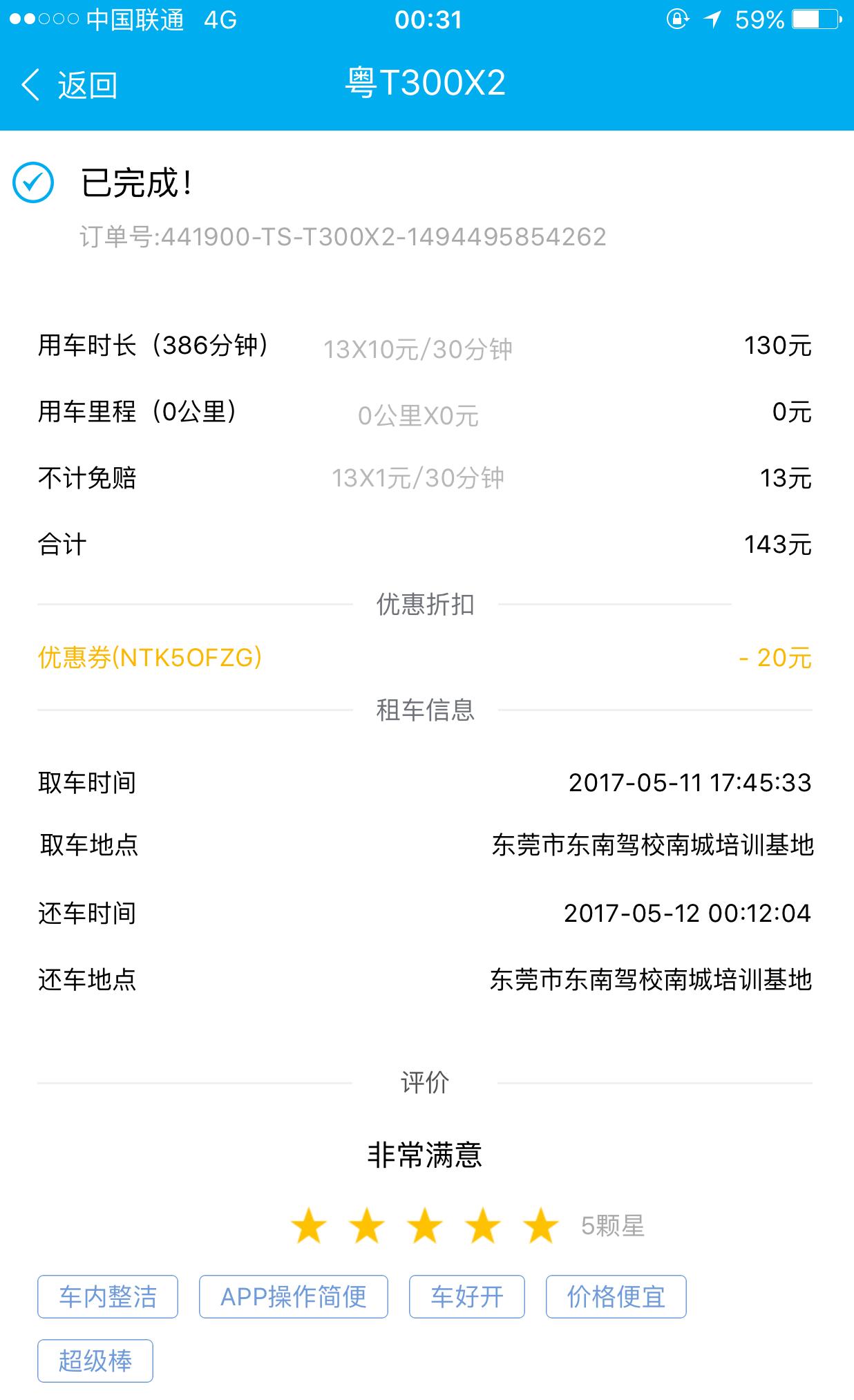Select the order number text
Screen dimensions: 854x1400
tap(342, 237)
